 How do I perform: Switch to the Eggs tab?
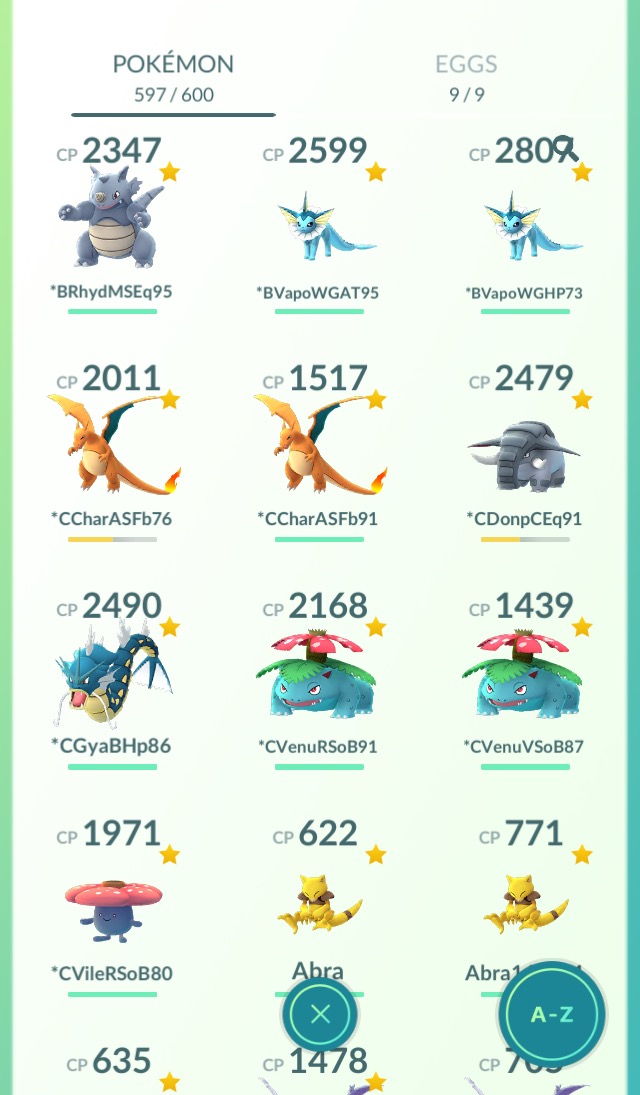pos(466,77)
